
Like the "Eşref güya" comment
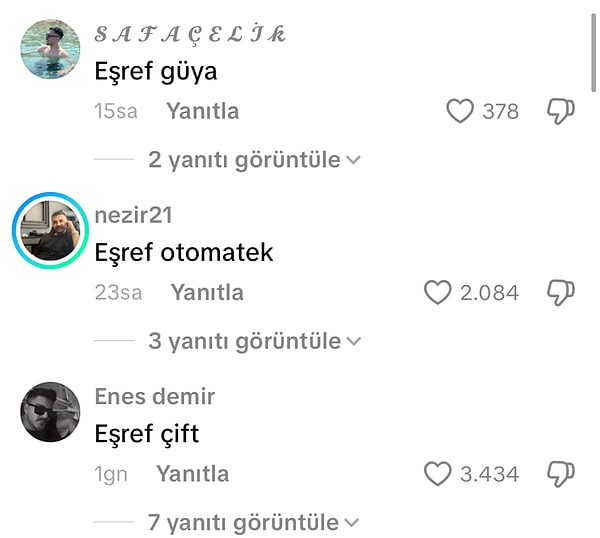(x=459, y=111)
